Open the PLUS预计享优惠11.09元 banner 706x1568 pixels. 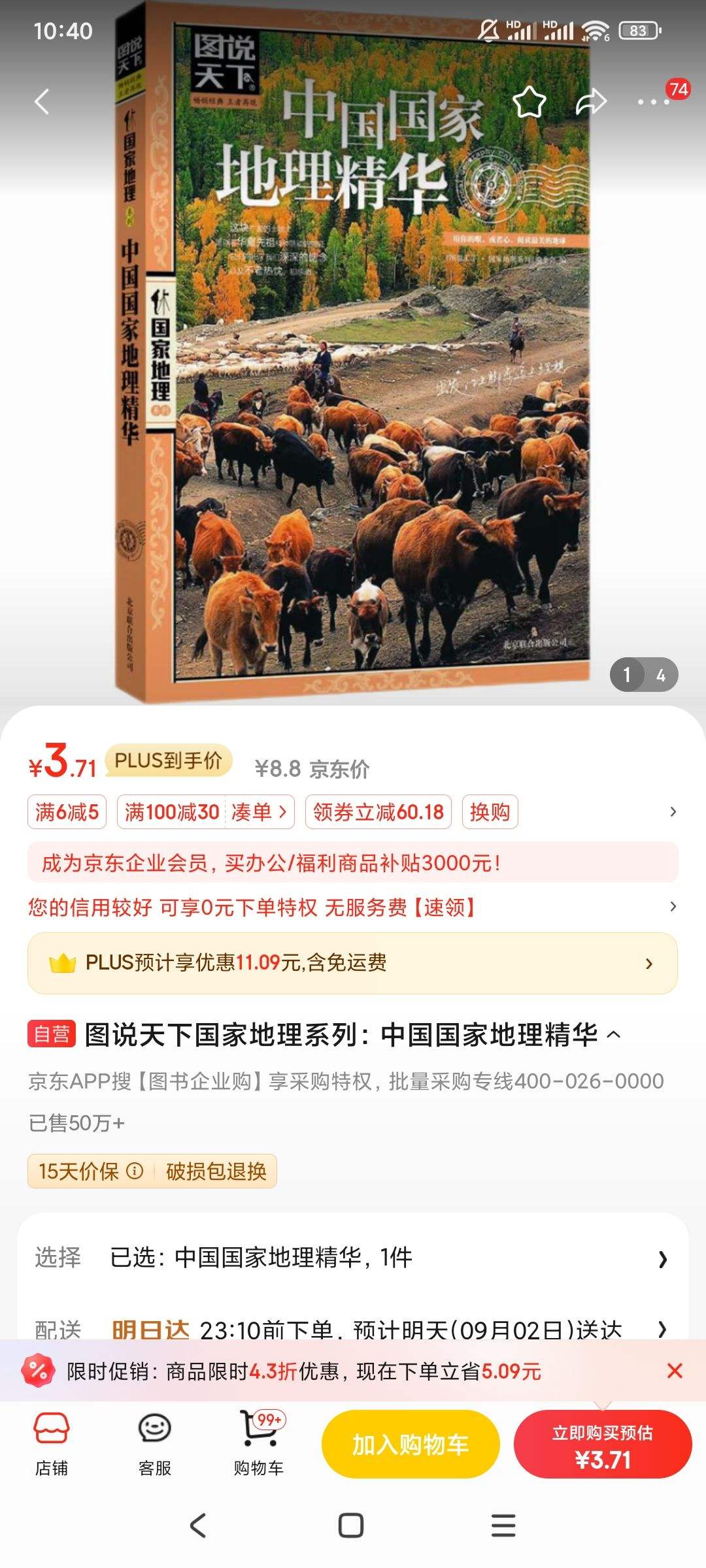(x=352, y=963)
